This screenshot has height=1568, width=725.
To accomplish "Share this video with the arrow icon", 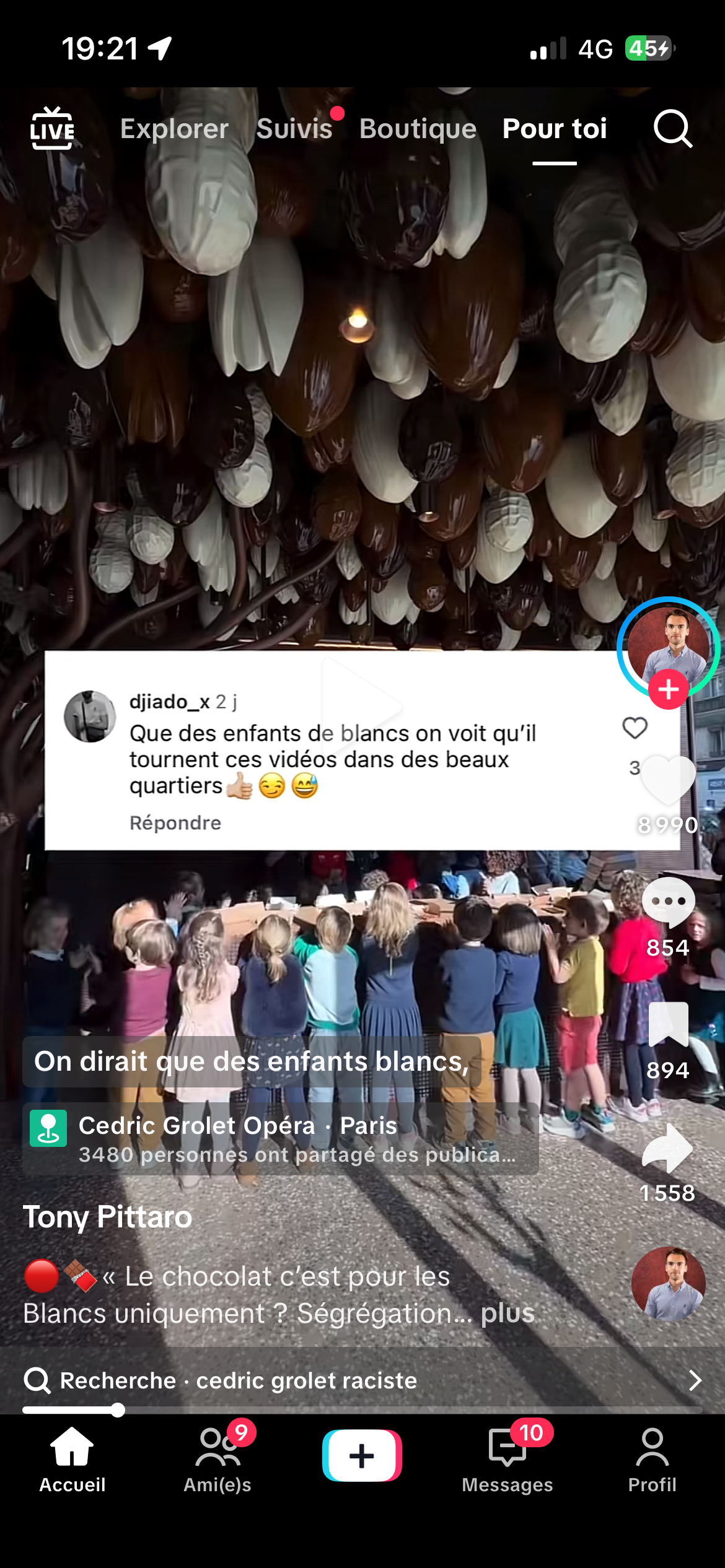I will tap(668, 1148).
